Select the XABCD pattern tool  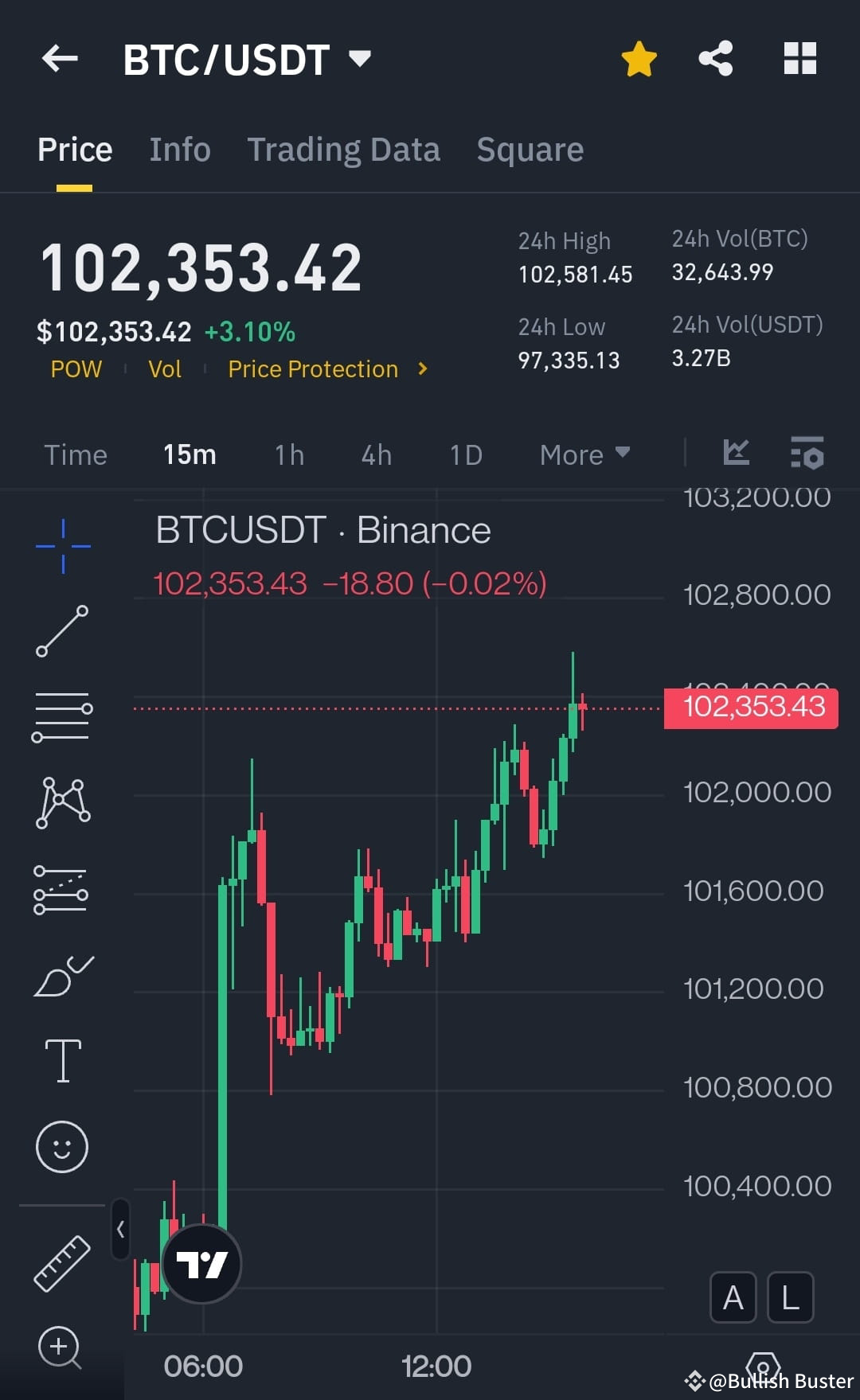click(62, 802)
